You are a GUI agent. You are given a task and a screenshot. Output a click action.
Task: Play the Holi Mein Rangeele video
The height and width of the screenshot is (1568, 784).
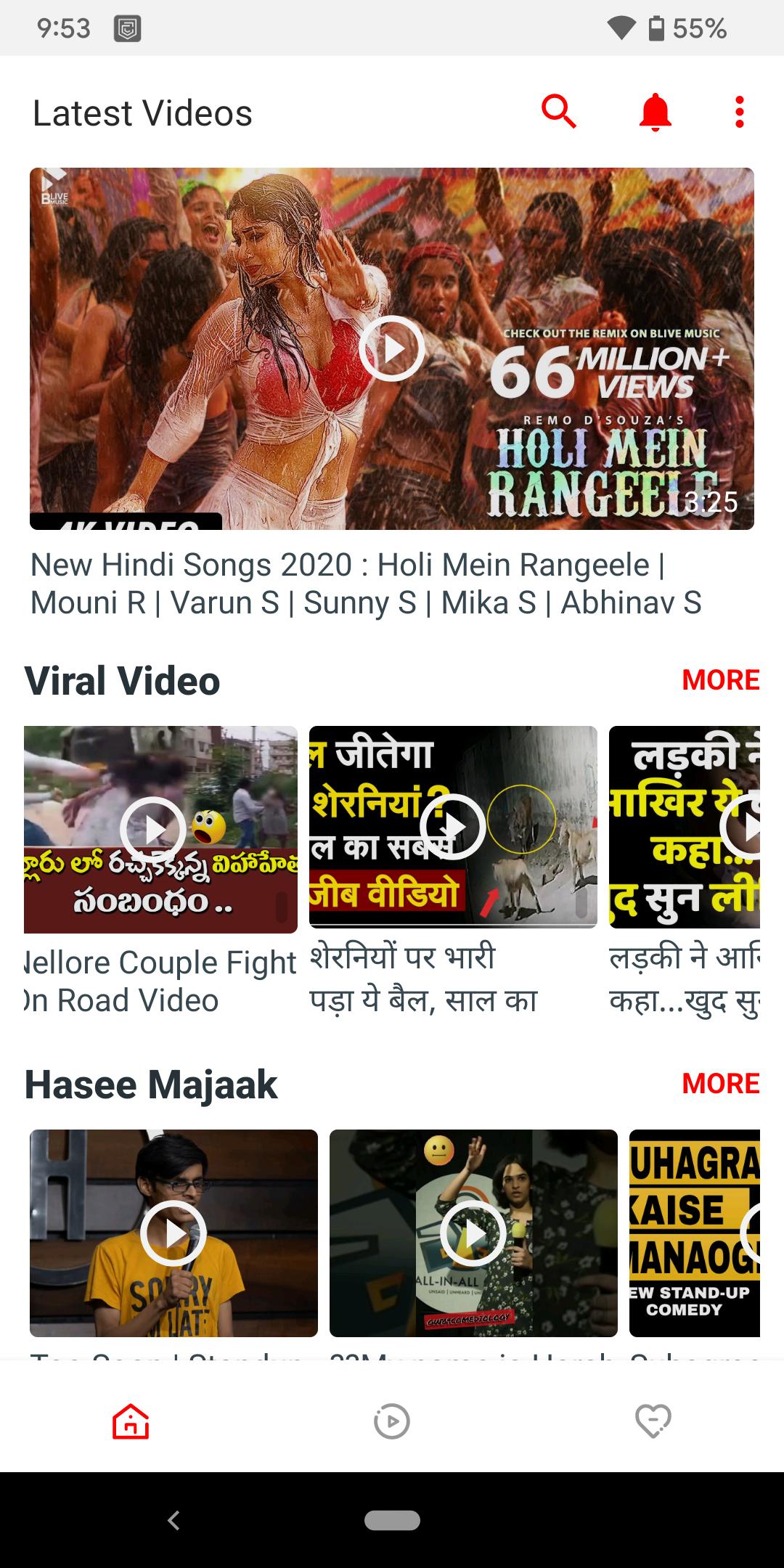point(391,348)
